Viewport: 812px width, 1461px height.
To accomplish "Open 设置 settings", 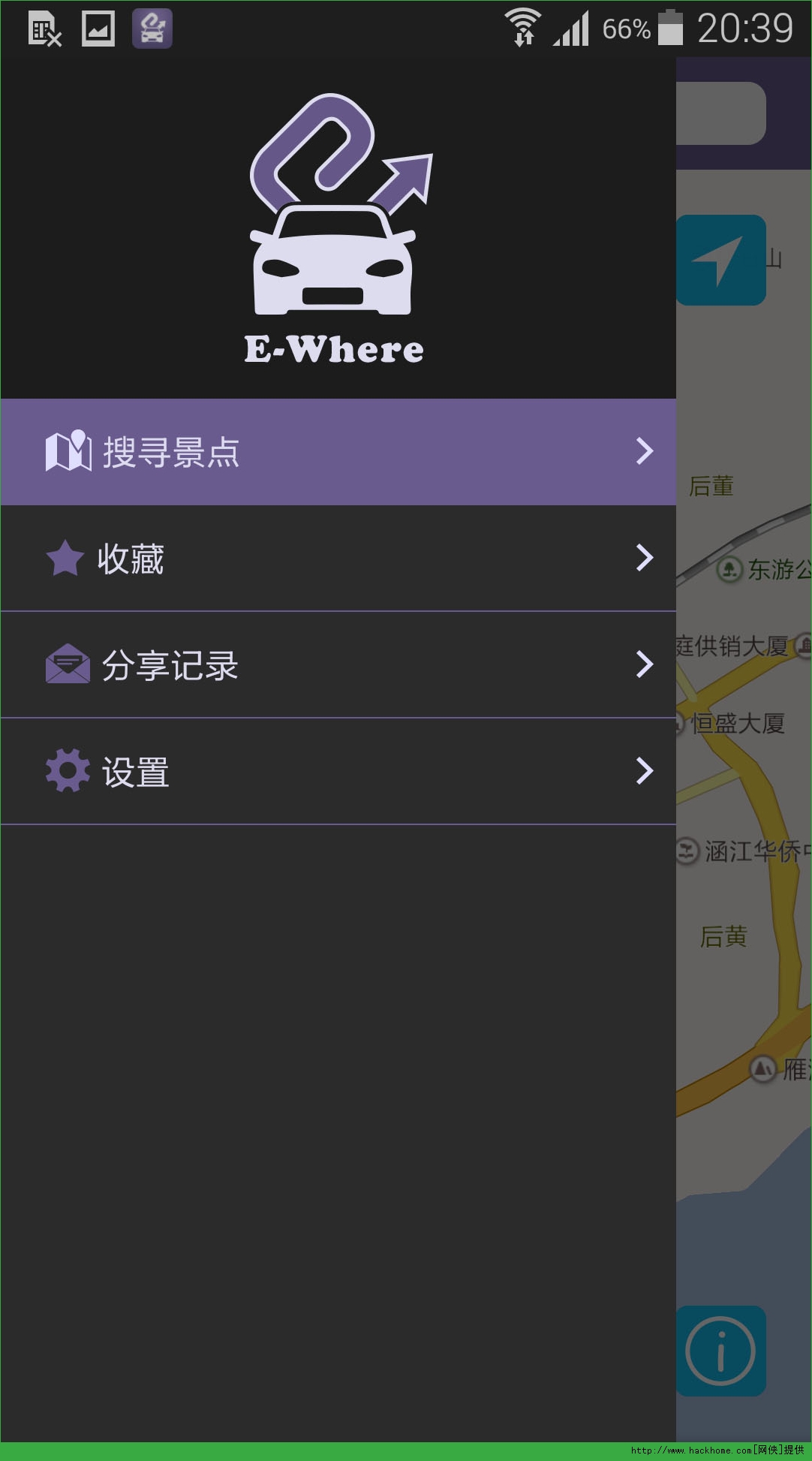I will click(338, 772).
